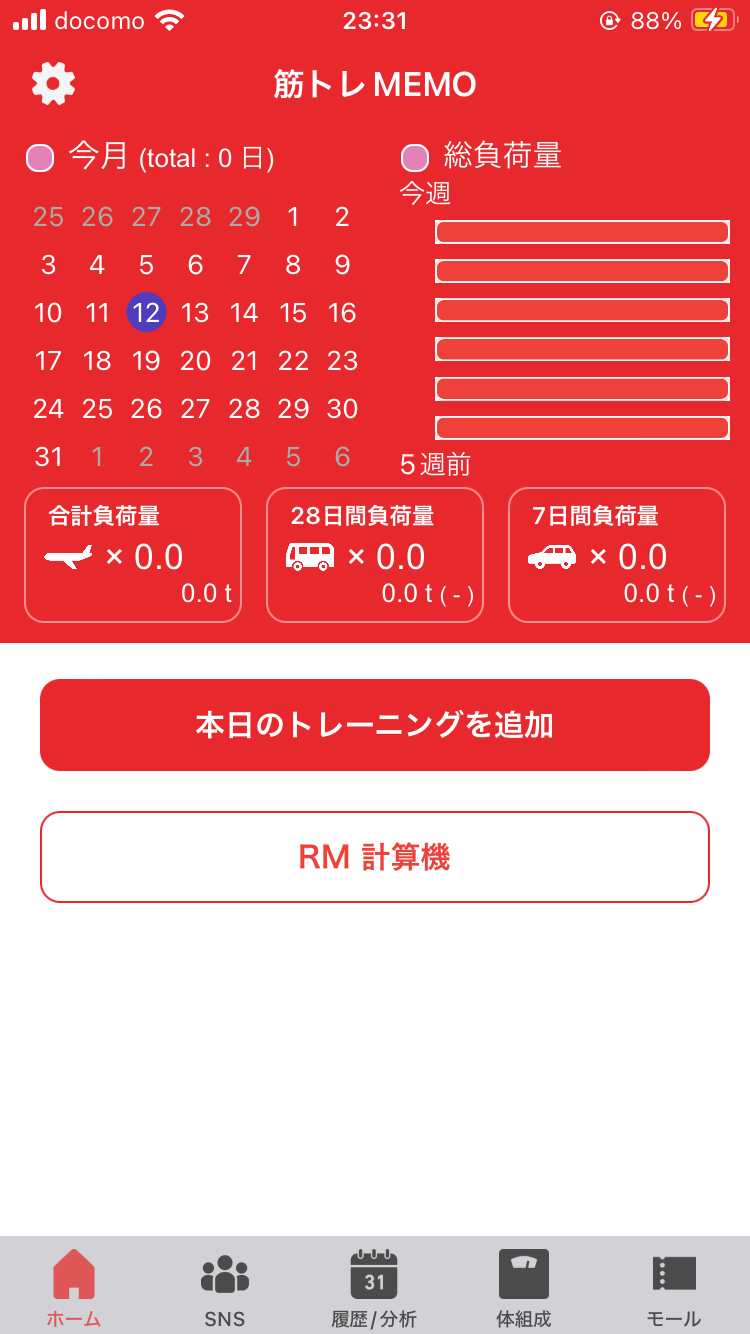
Task: Select the ホーム tab
Action: (74, 1290)
